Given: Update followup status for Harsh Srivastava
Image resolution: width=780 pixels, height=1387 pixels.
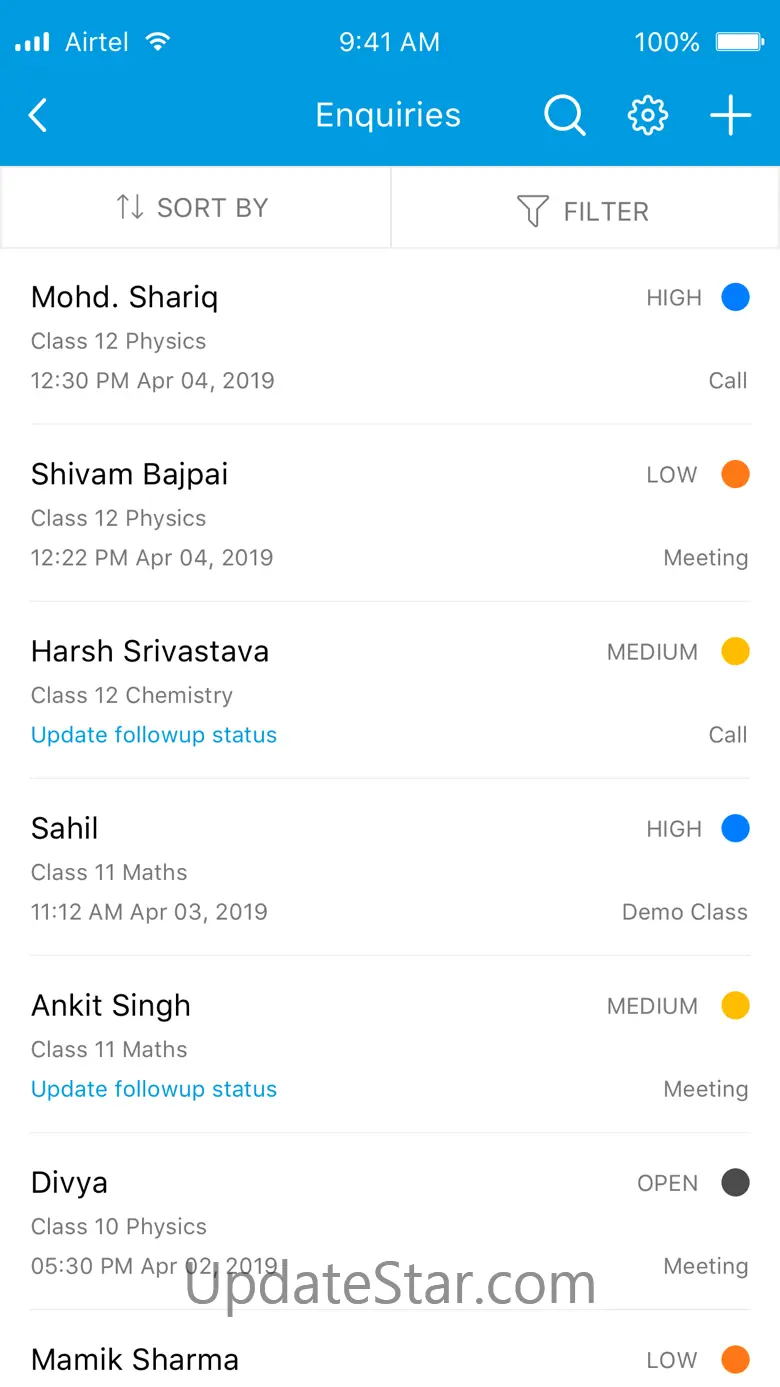Looking at the screenshot, I should click(154, 735).
